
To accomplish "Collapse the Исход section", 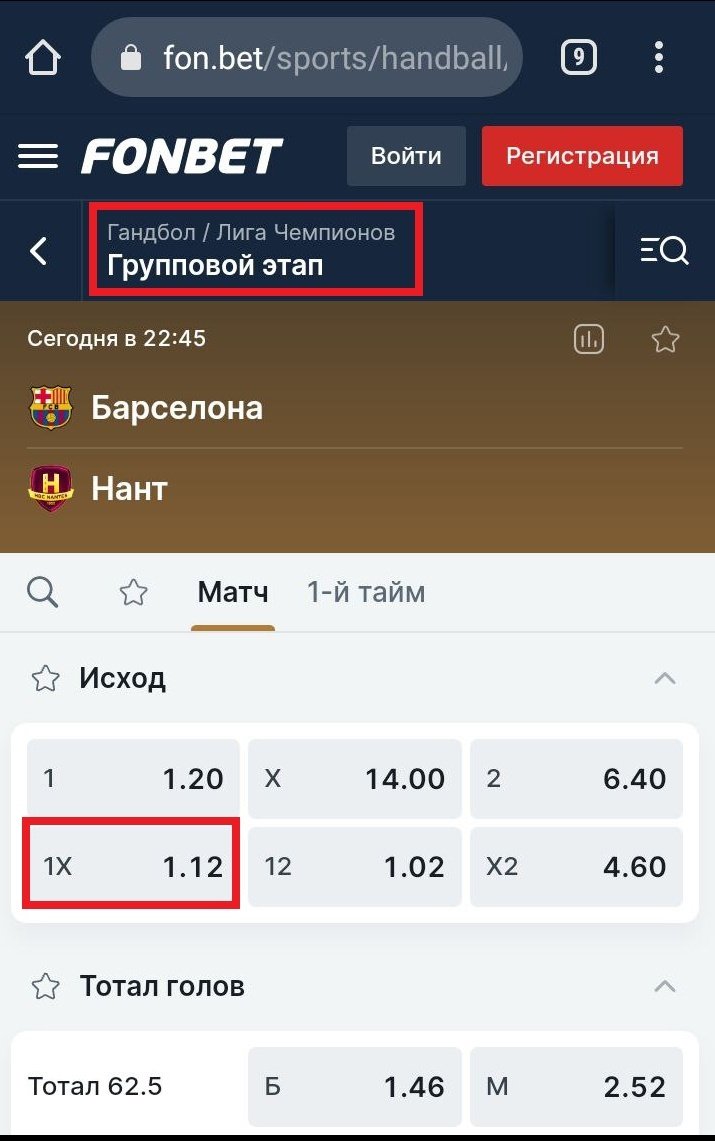I will pyautogui.click(x=664, y=679).
